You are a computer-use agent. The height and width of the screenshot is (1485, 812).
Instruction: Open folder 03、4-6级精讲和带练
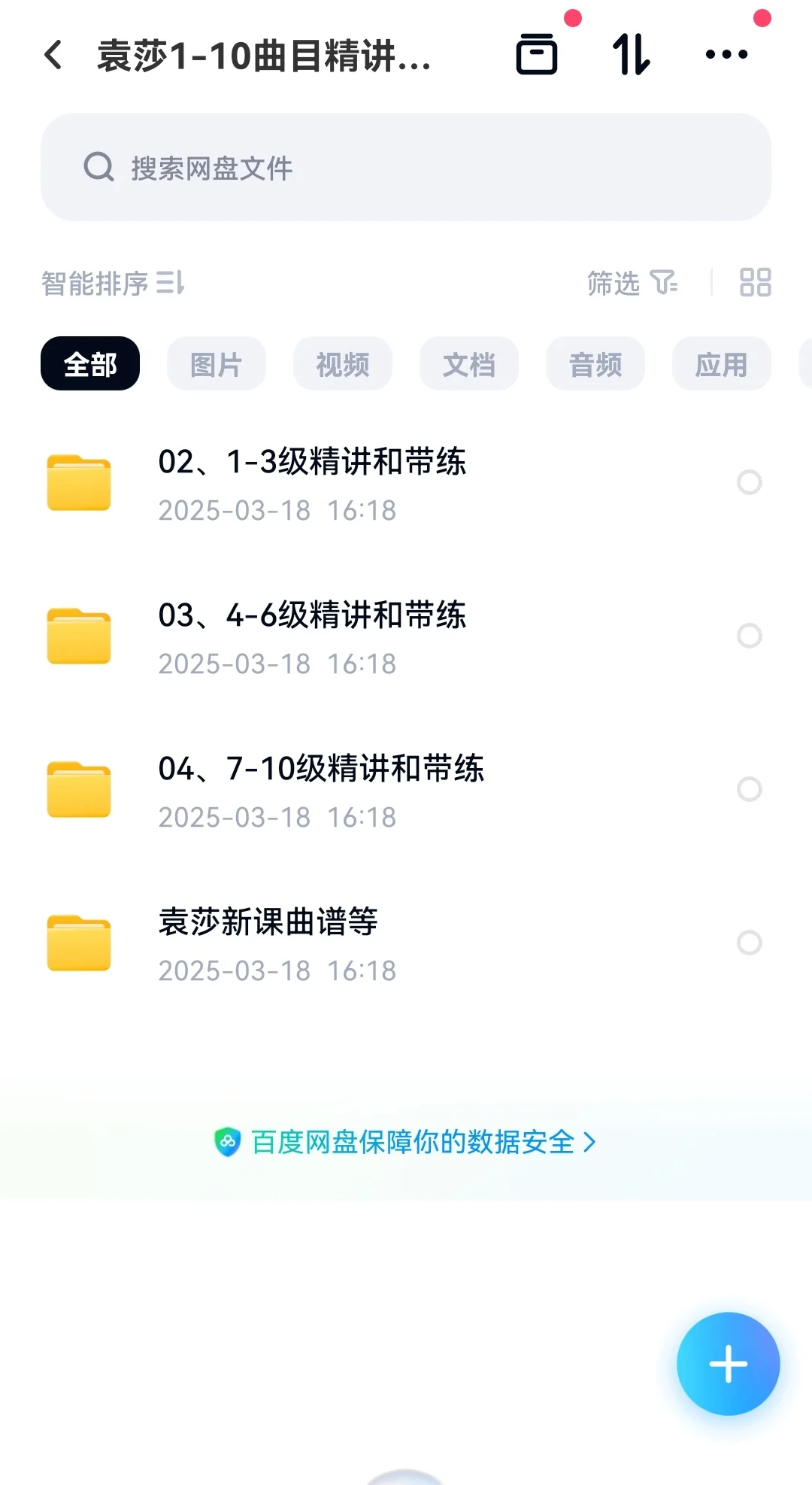click(x=376, y=637)
